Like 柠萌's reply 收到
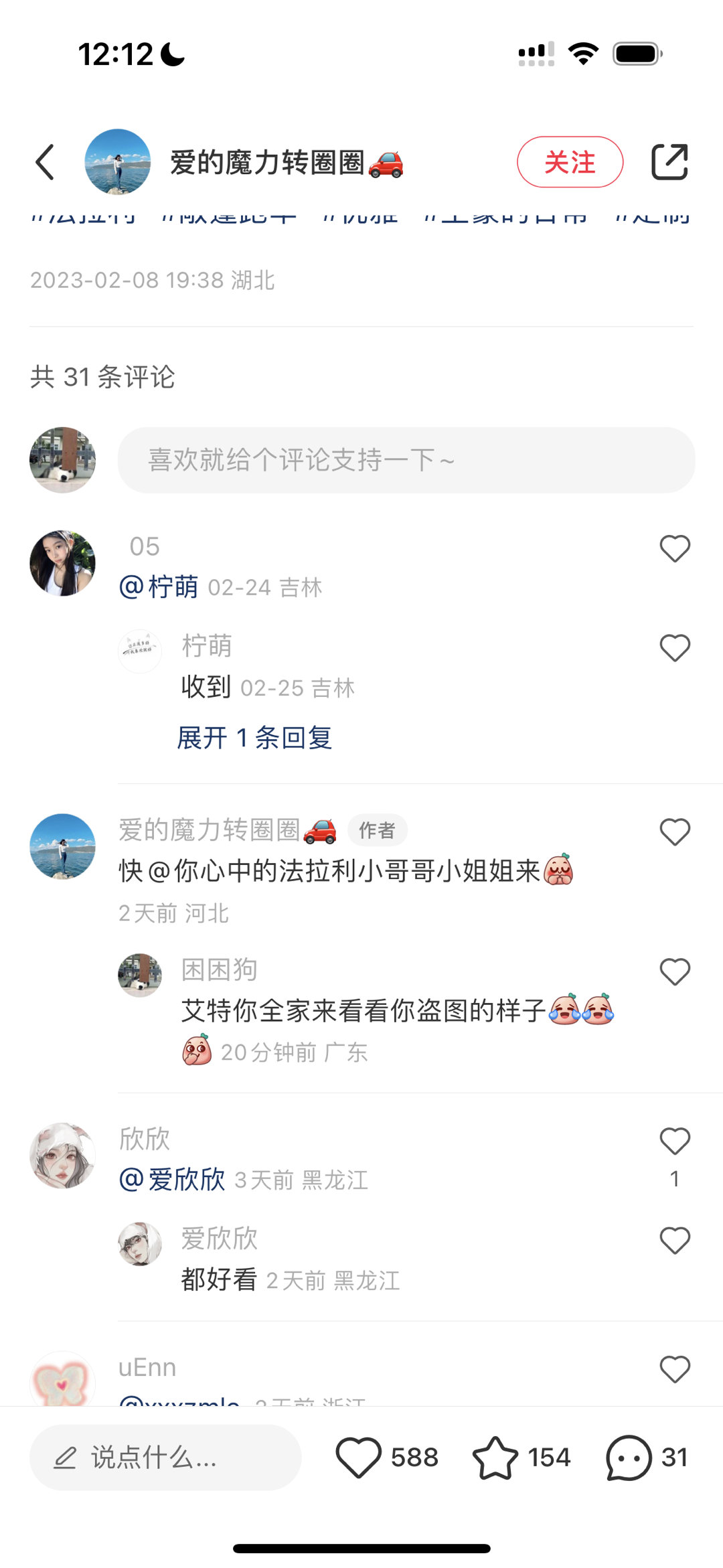Viewport: 723px width, 1568px height. tap(674, 648)
